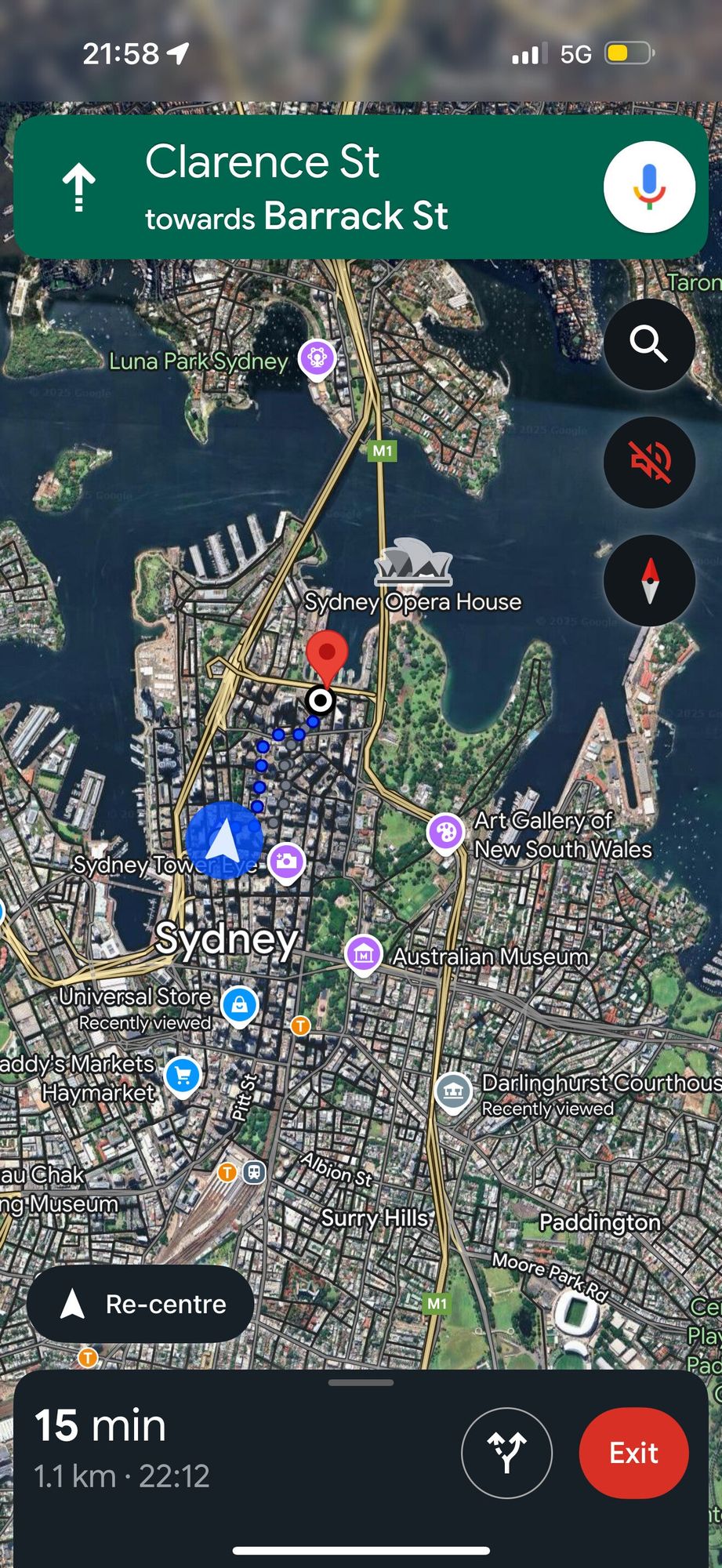Tap the Sydney Opera House landmark
The height and width of the screenshot is (1568, 722).
pyautogui.click(x=413, y=562)
